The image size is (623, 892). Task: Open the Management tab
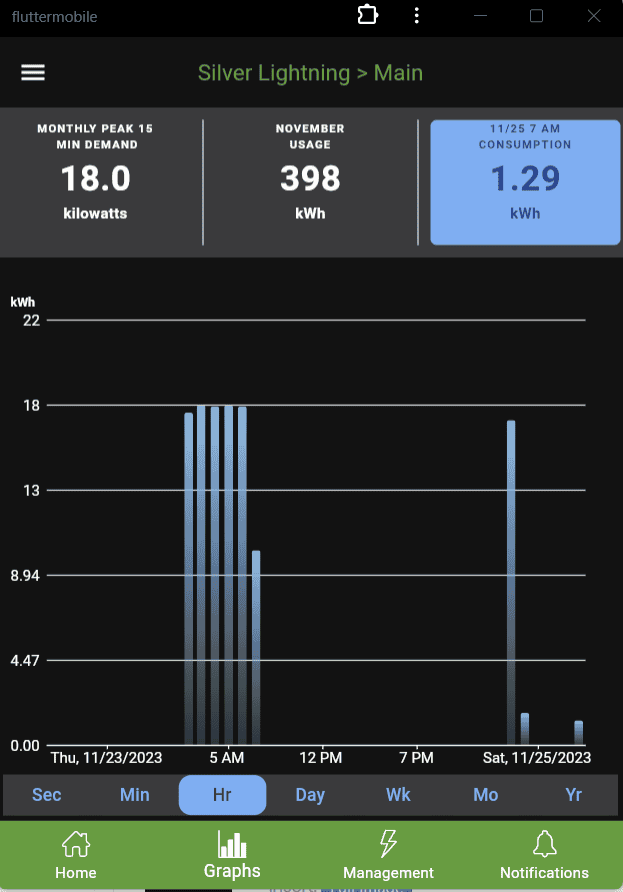(x=388, y=856)
